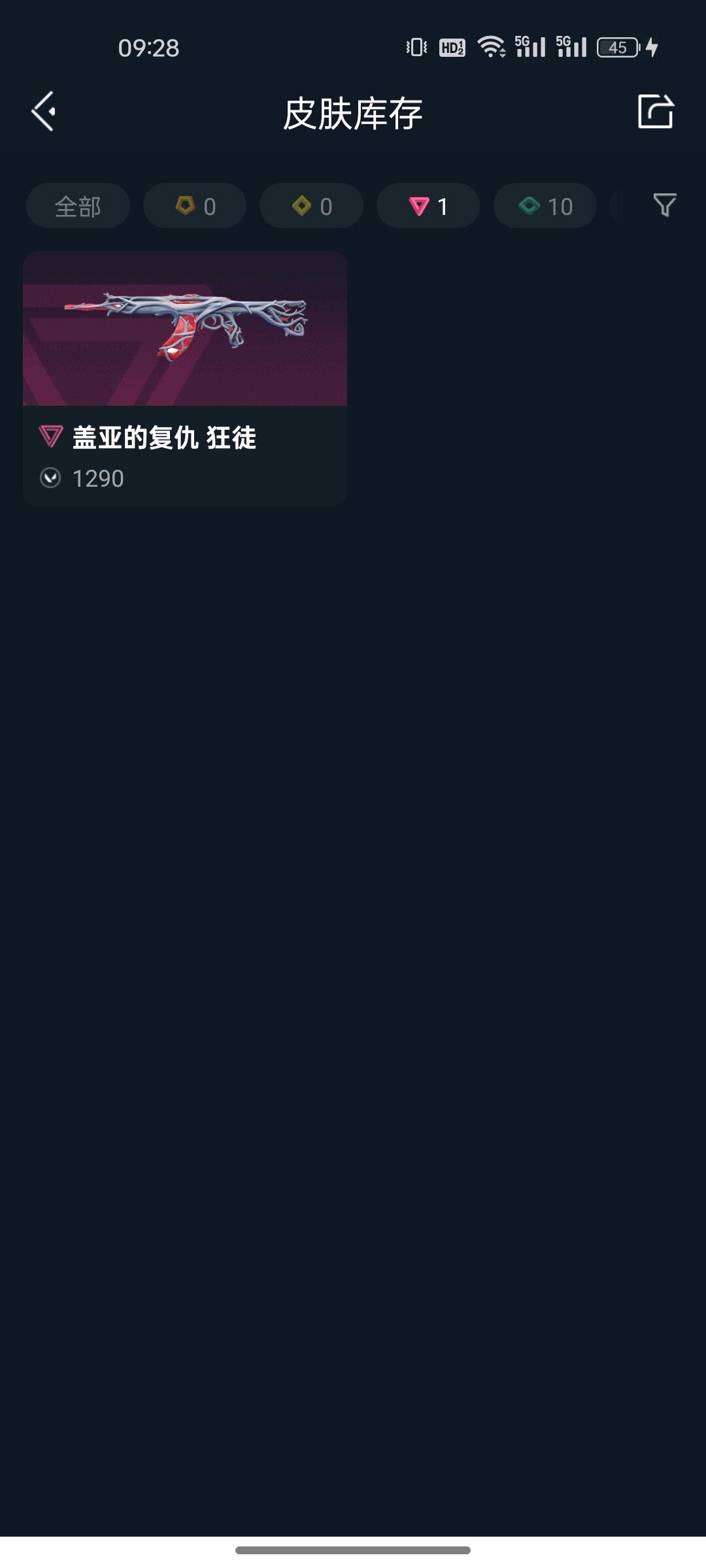Filter by the yellow tier chip showing 0
The width and height of the screenshot is (706, 1568).
point(311,206)
